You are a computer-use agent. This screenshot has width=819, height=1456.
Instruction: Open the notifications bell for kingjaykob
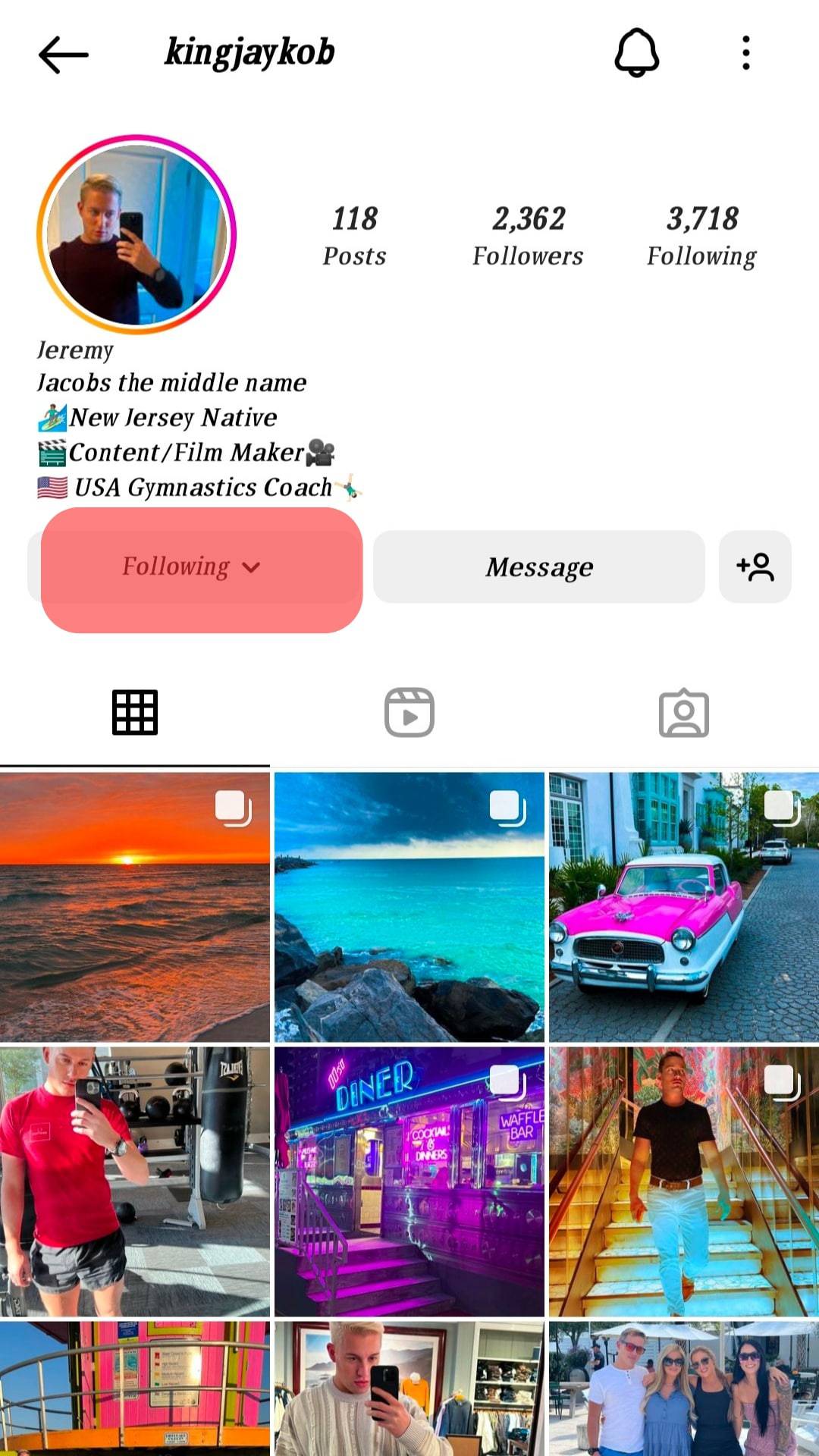(636, 53)
